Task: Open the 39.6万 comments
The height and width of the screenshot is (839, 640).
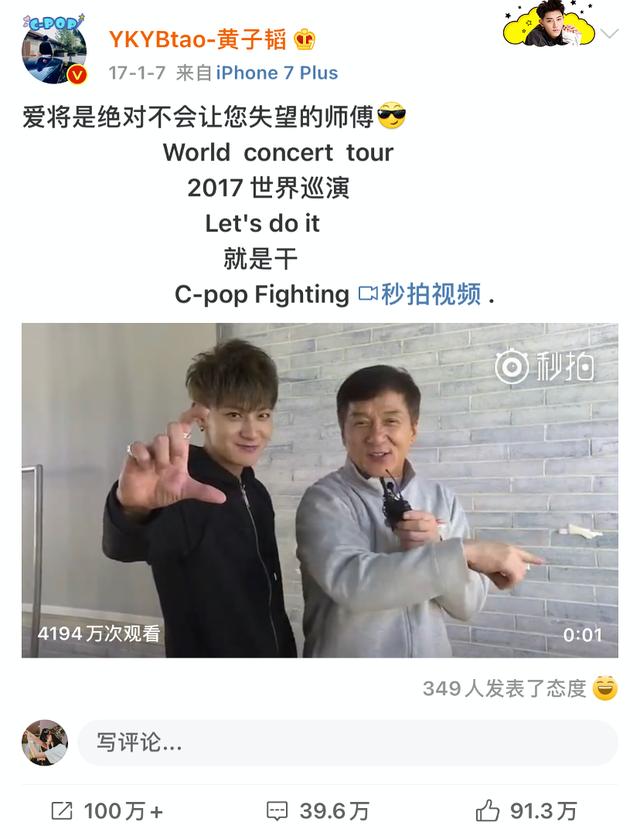Action: [318, 811]
